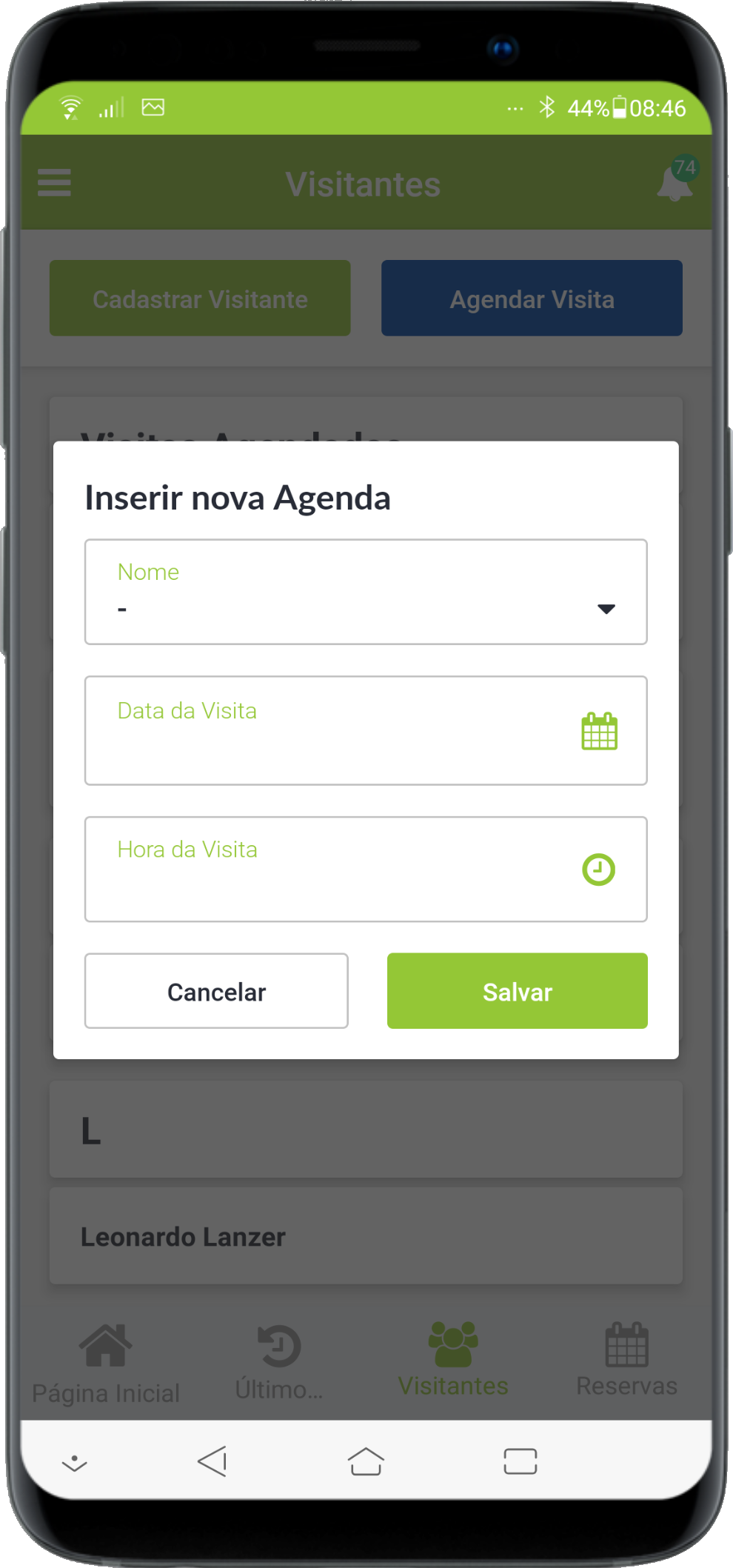Cancel the new agenda dialog
This screenshot has width=733, height=1568.
click(x=216, y=991)
